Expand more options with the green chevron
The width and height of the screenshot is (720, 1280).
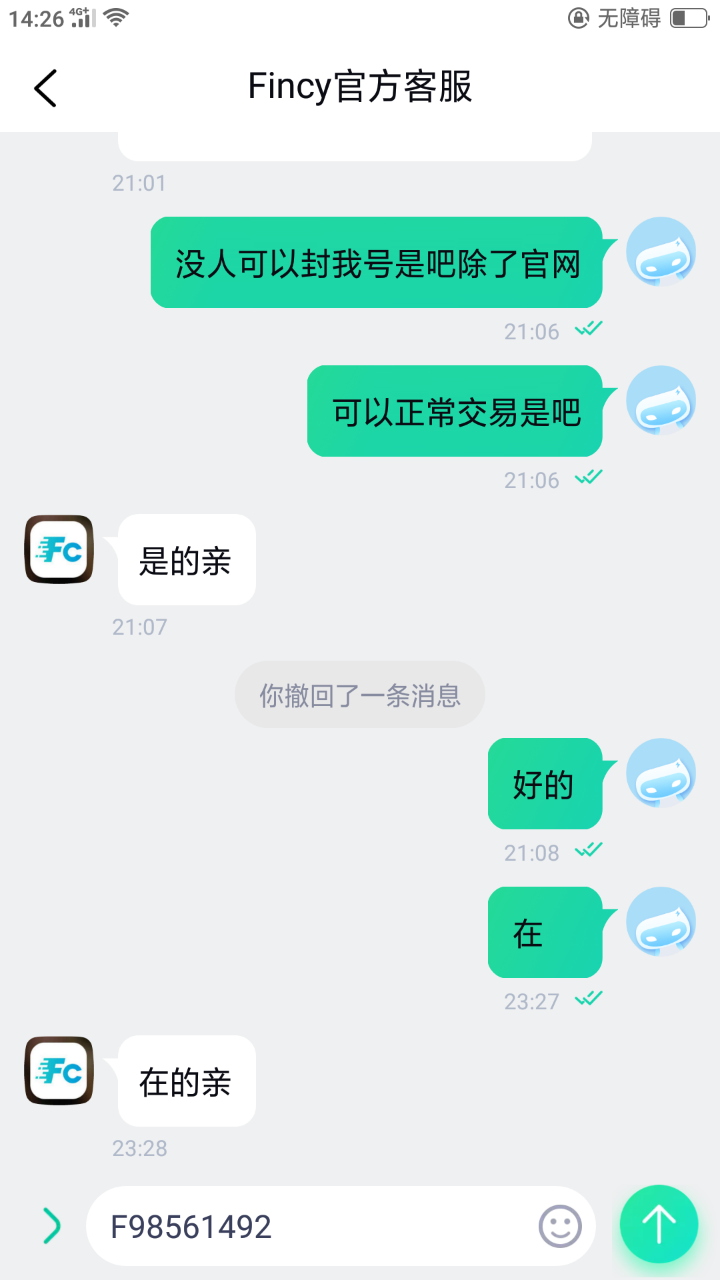52,1226
